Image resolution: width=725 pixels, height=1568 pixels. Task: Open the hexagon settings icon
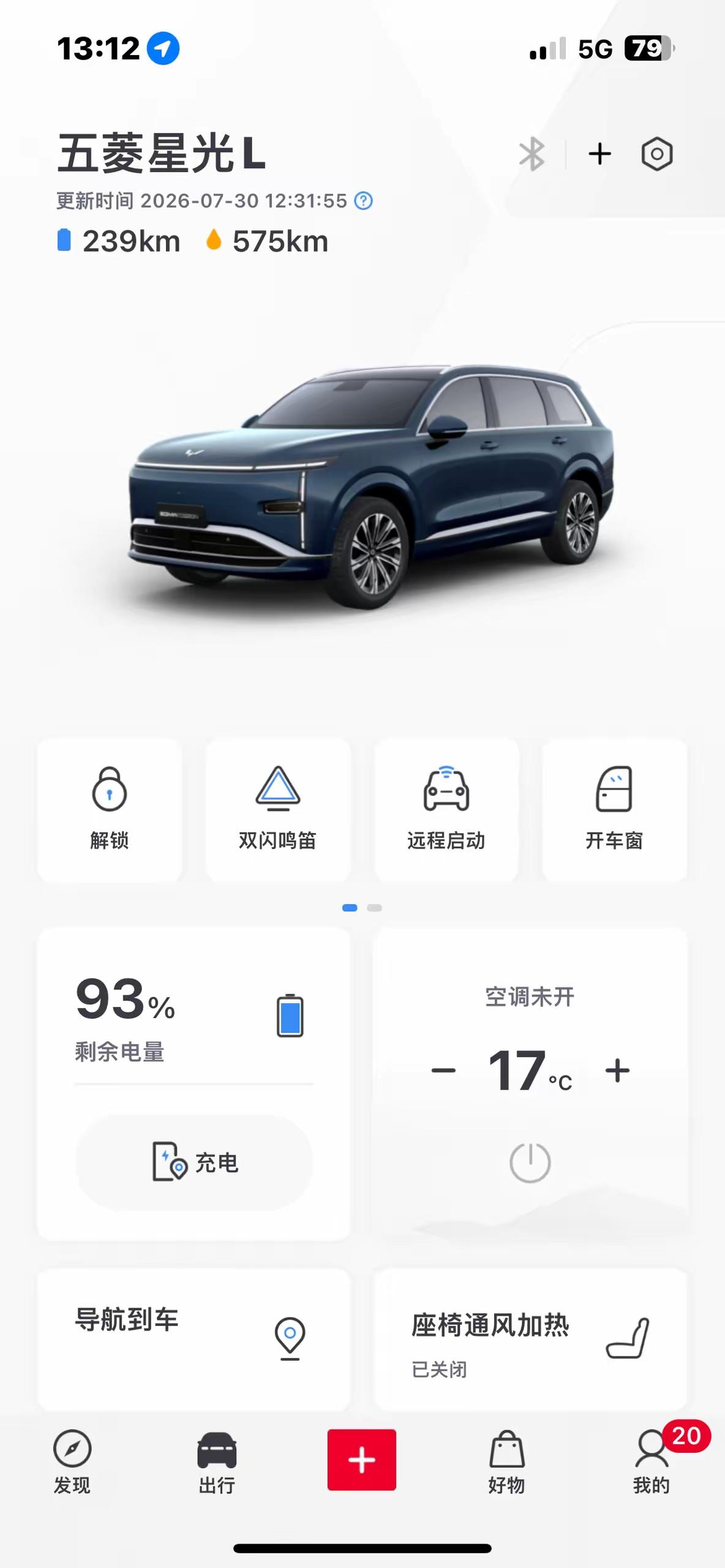pos(657,154)
